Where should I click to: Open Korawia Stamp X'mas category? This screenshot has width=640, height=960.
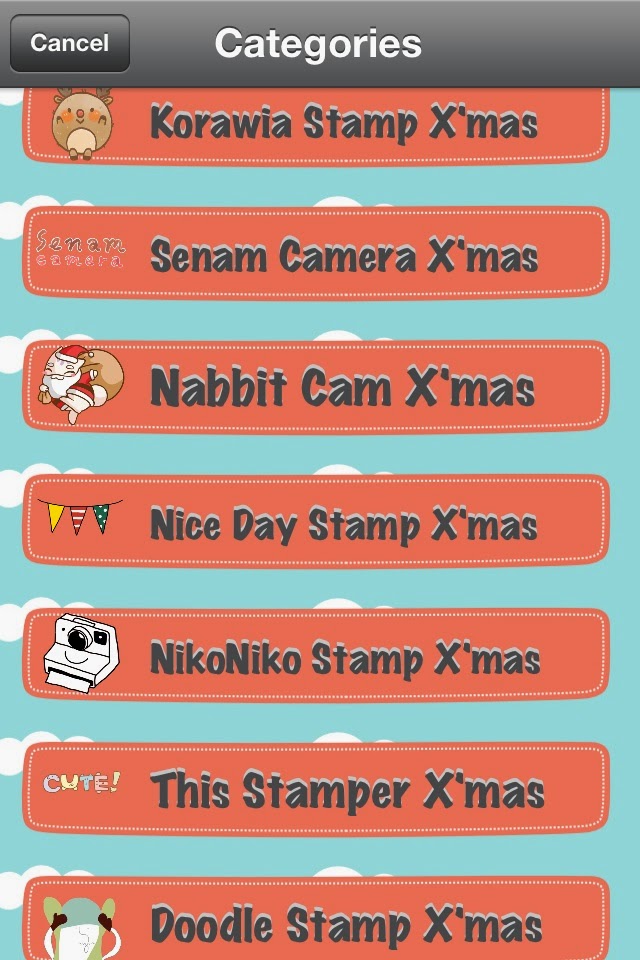tap(315, 124)
